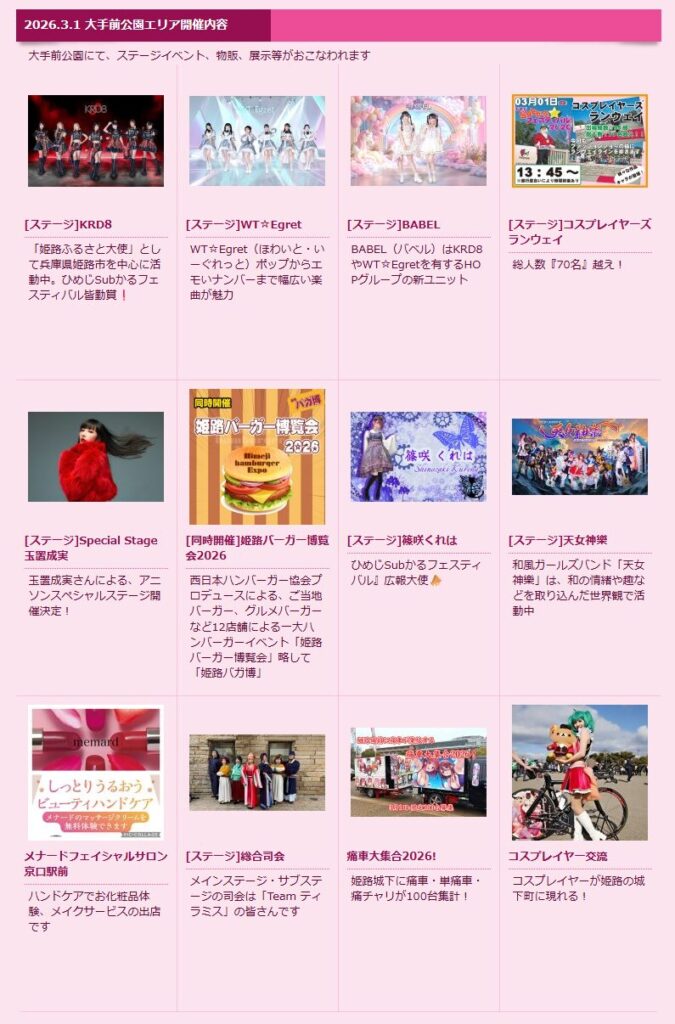The height and width of the screenshot is (1024, 675).
Task: Open the 痛車大集合2026! card
Action: click(418, 772)
